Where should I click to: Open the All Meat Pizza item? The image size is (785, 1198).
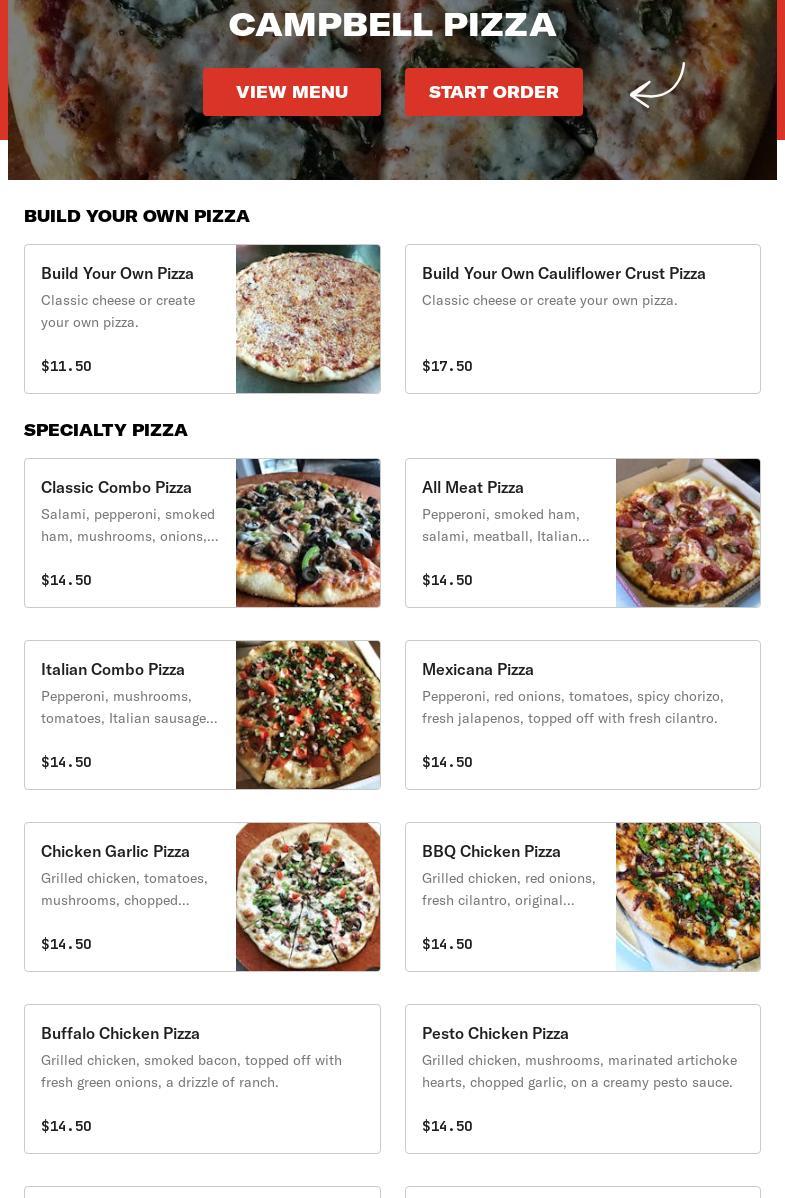point(582,533)
